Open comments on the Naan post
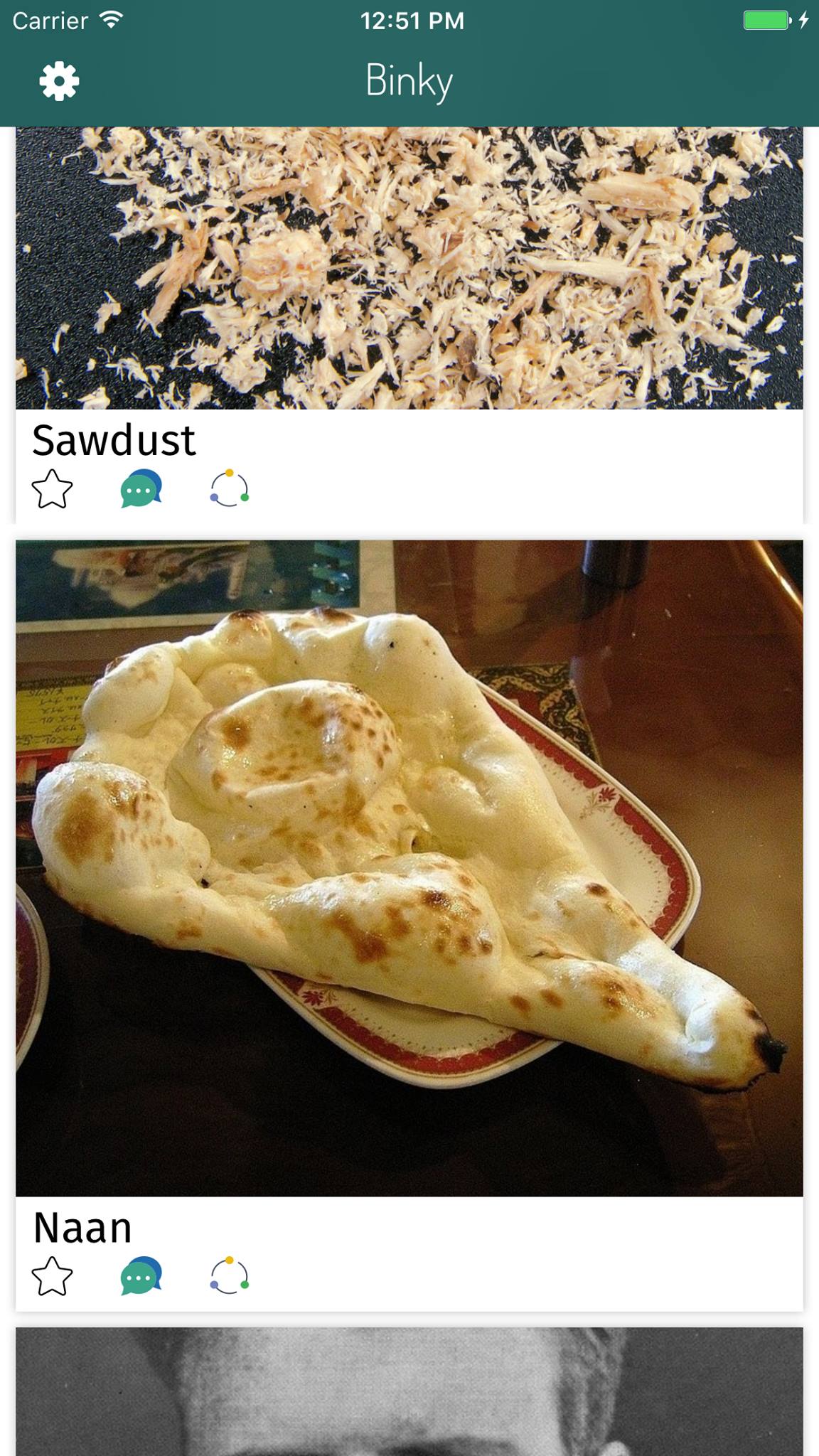Viewport: 819px width, 1456px height. coord(141,1276)
